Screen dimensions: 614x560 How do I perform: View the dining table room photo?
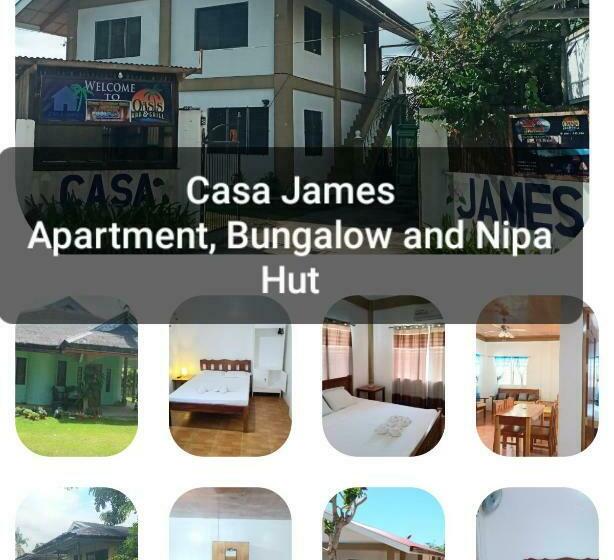pyautogui.click(x=536, y=376)
